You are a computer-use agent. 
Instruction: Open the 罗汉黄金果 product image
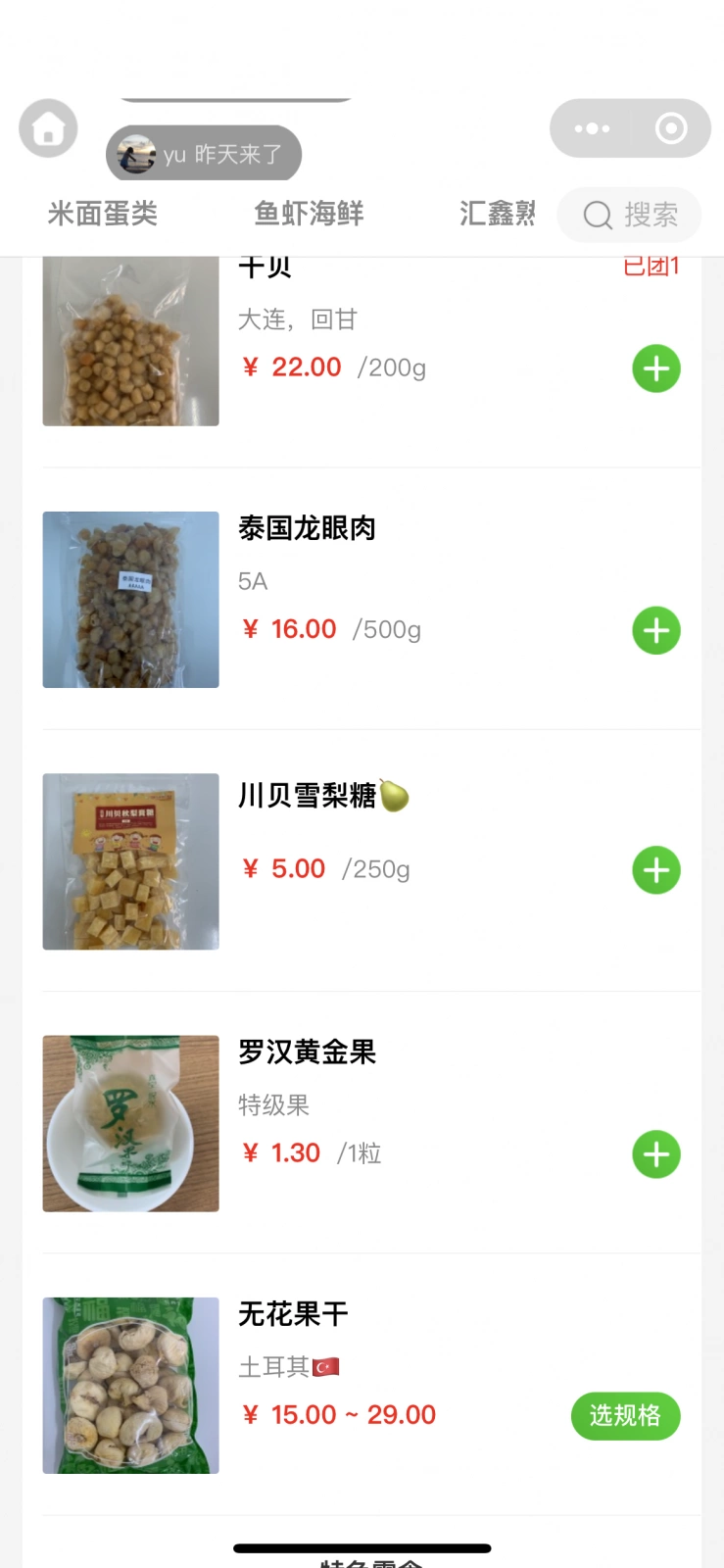[x=130, y=1123]
